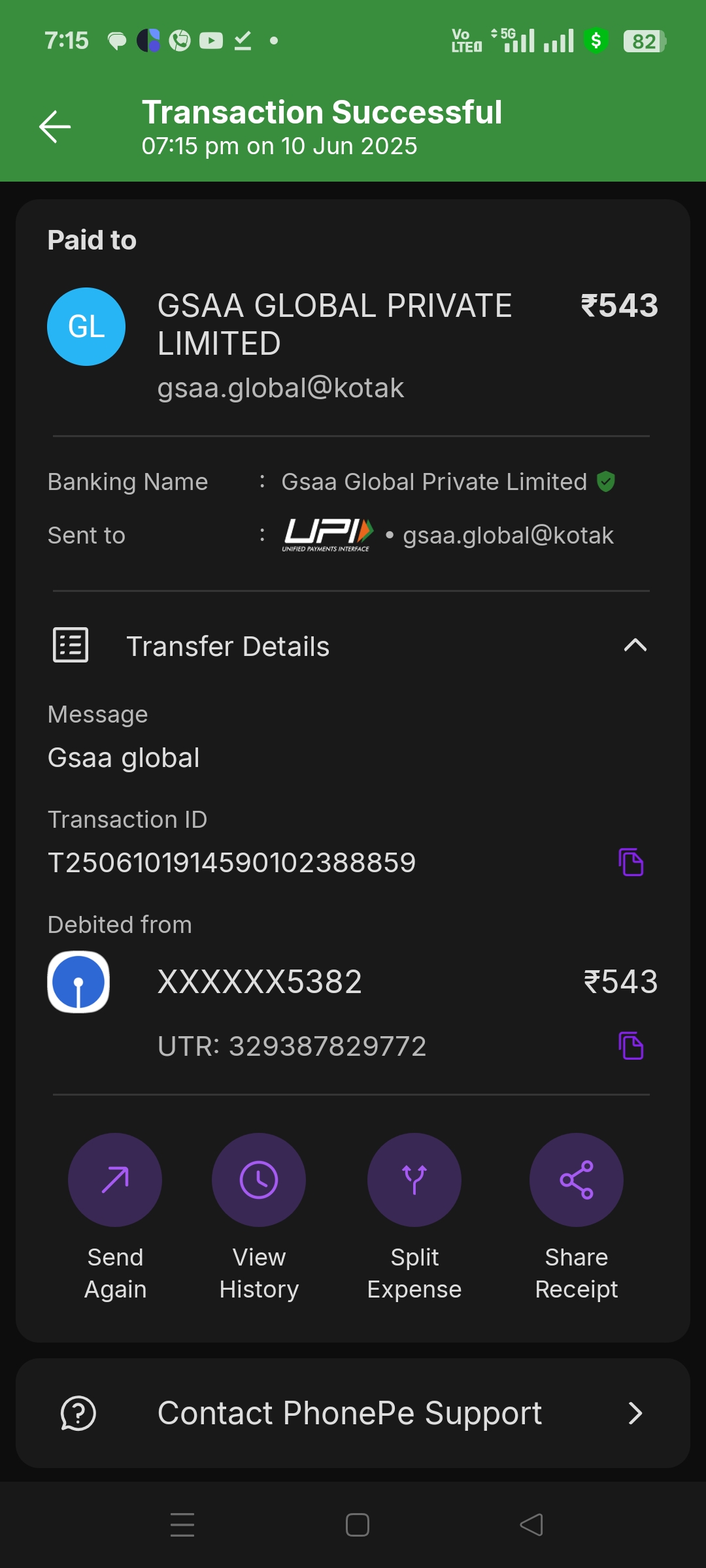Viewport: 706px width, 1568px height.
Task: Copy the Transaction ID
Action: click(631, 862)
